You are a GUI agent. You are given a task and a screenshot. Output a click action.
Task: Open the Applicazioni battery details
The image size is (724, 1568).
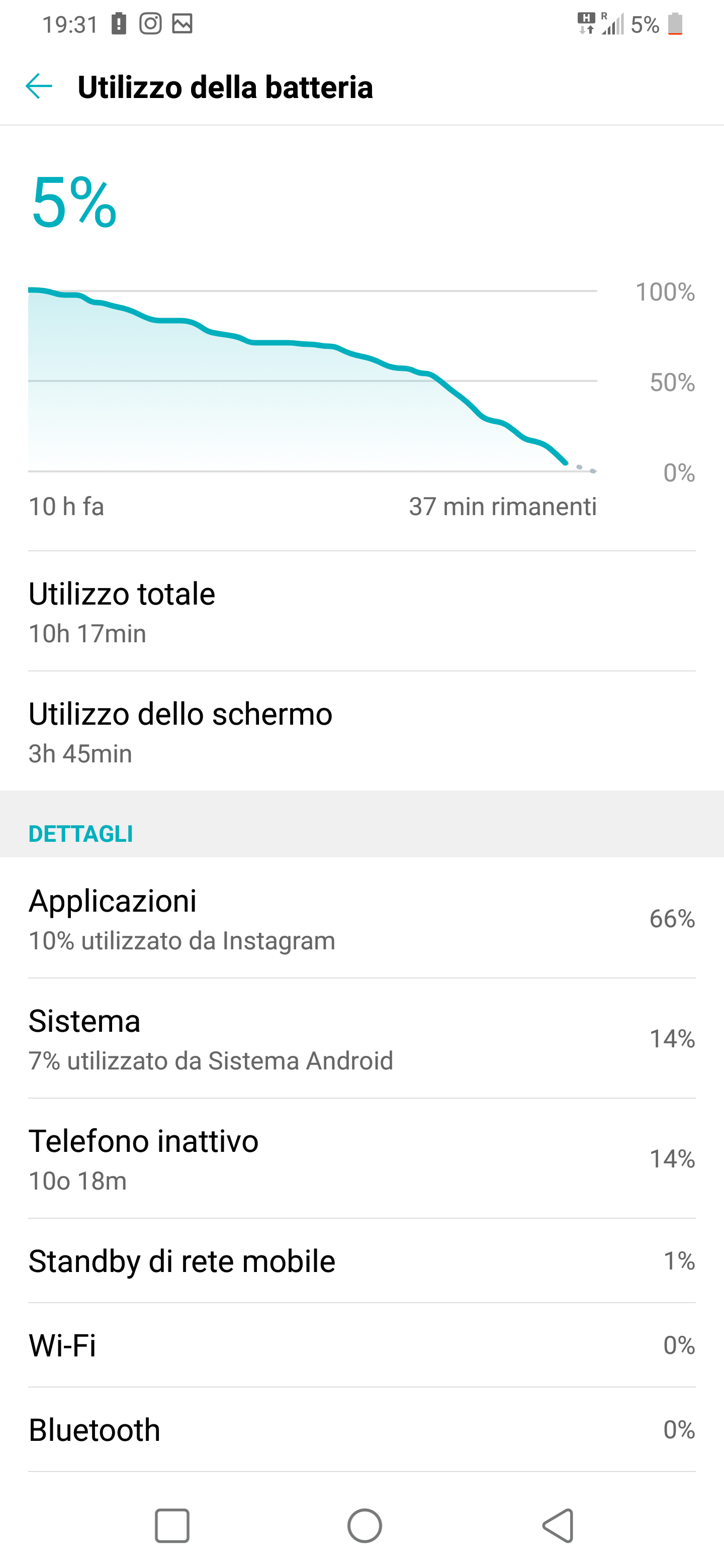[361, 918]
